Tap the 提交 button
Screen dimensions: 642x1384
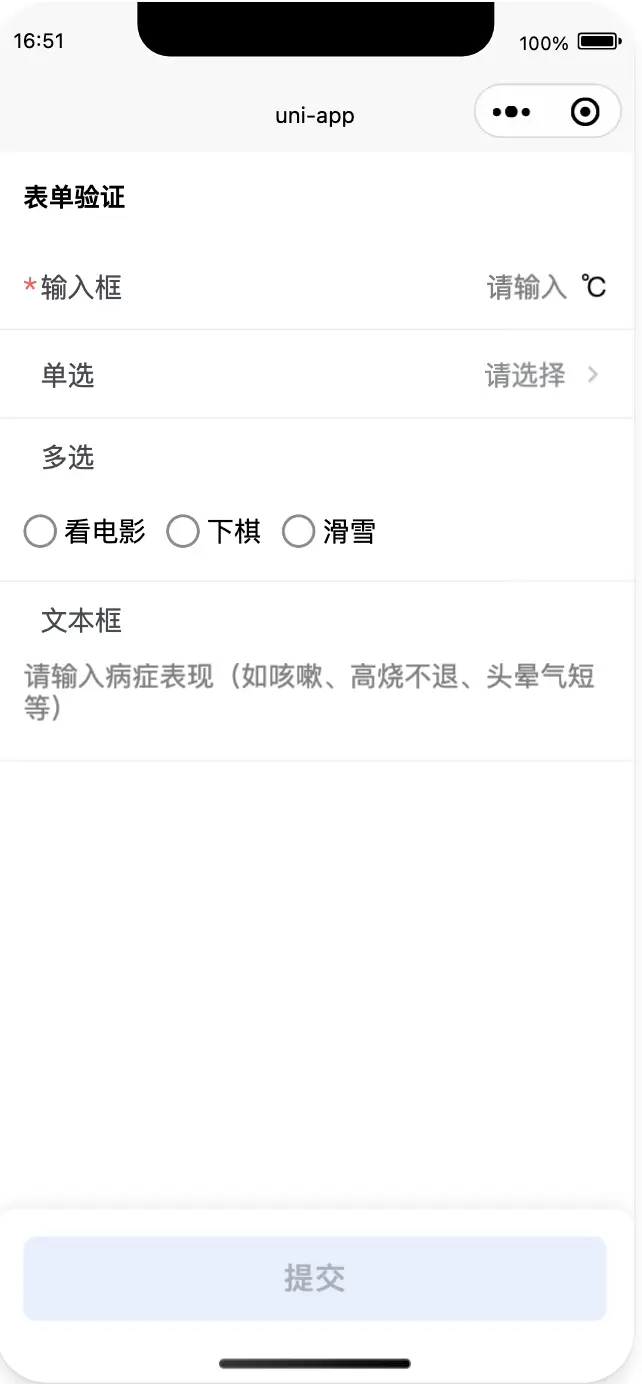[315, 1278]
